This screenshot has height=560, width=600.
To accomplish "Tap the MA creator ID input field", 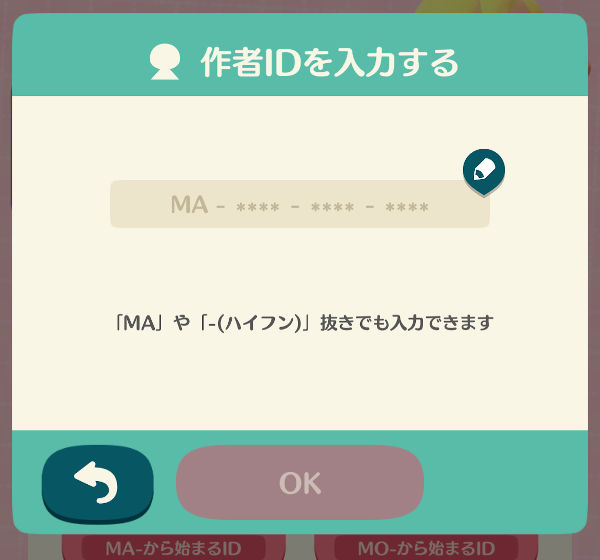I will pyautogui.click(x=299, y=205).
